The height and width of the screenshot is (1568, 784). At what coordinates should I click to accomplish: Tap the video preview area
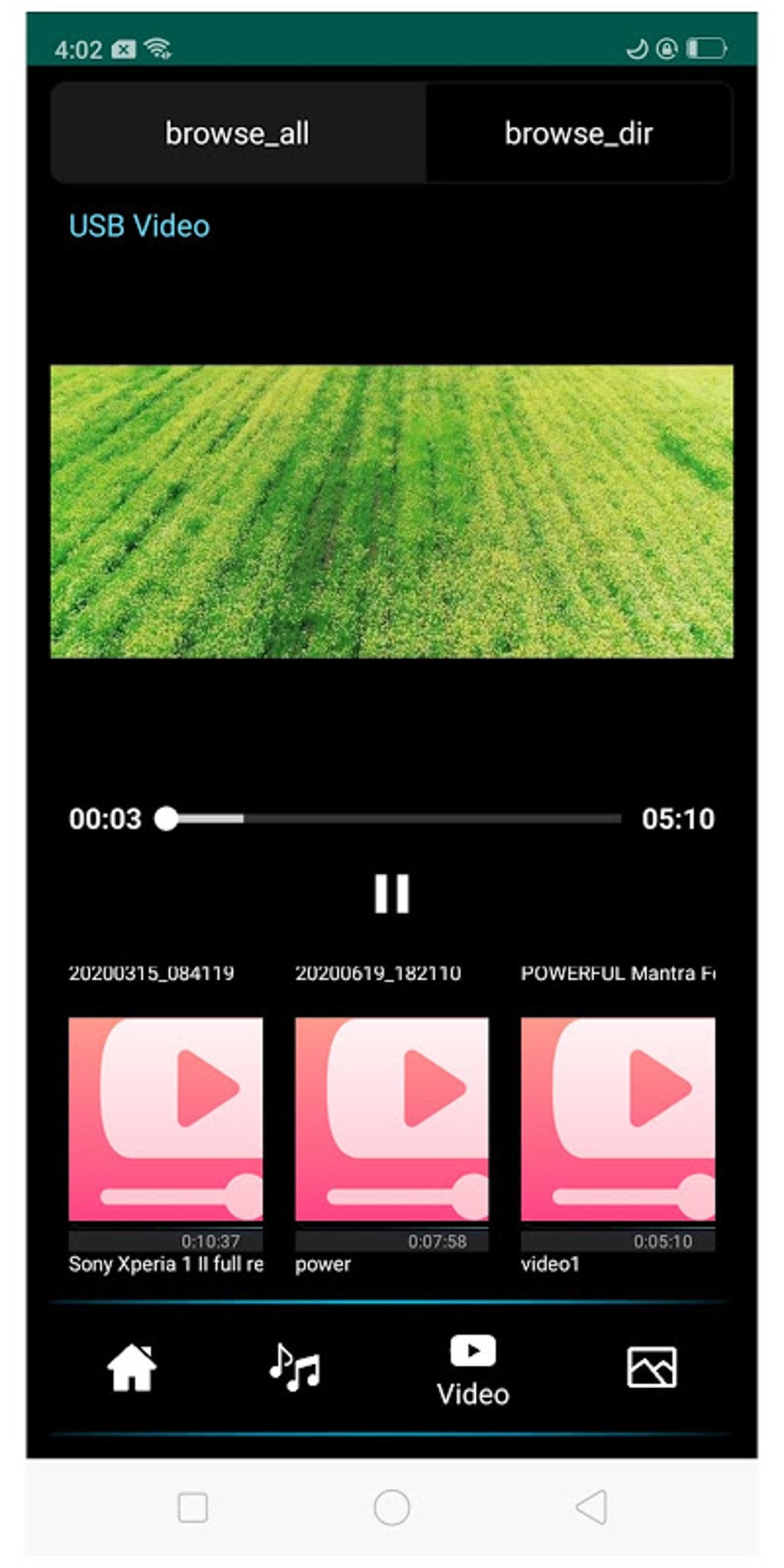[391, 511]
